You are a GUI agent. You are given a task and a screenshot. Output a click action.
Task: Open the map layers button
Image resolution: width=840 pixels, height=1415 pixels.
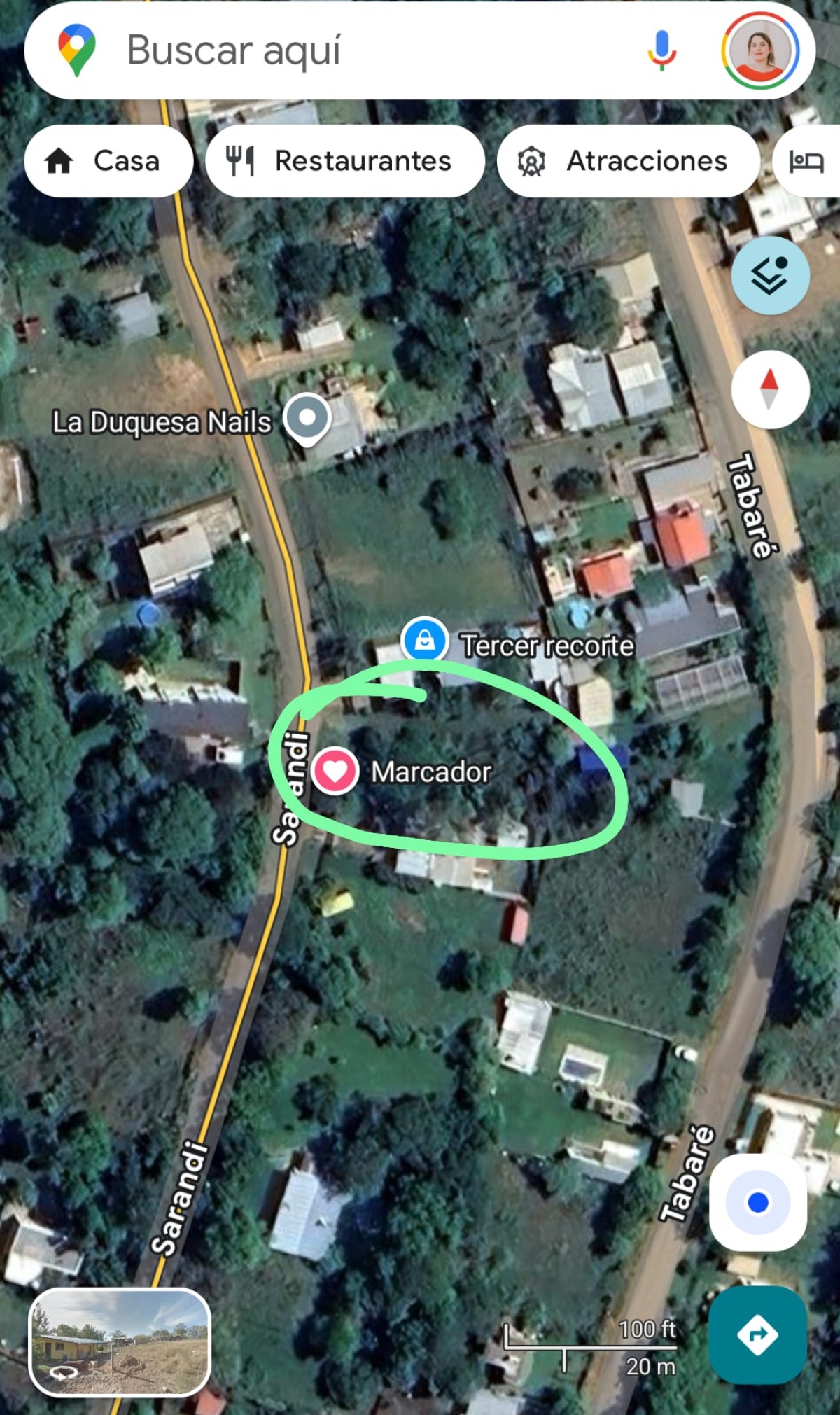(770, 275)
